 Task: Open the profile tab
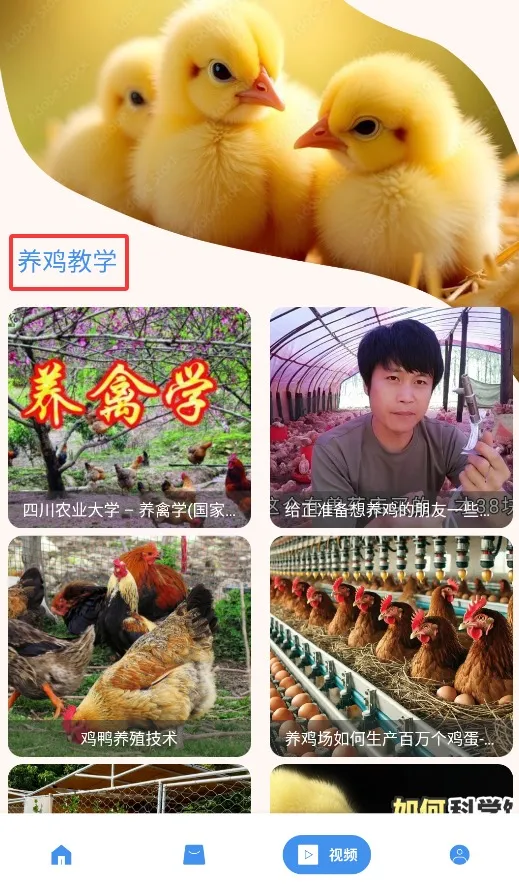click(459, 855)
